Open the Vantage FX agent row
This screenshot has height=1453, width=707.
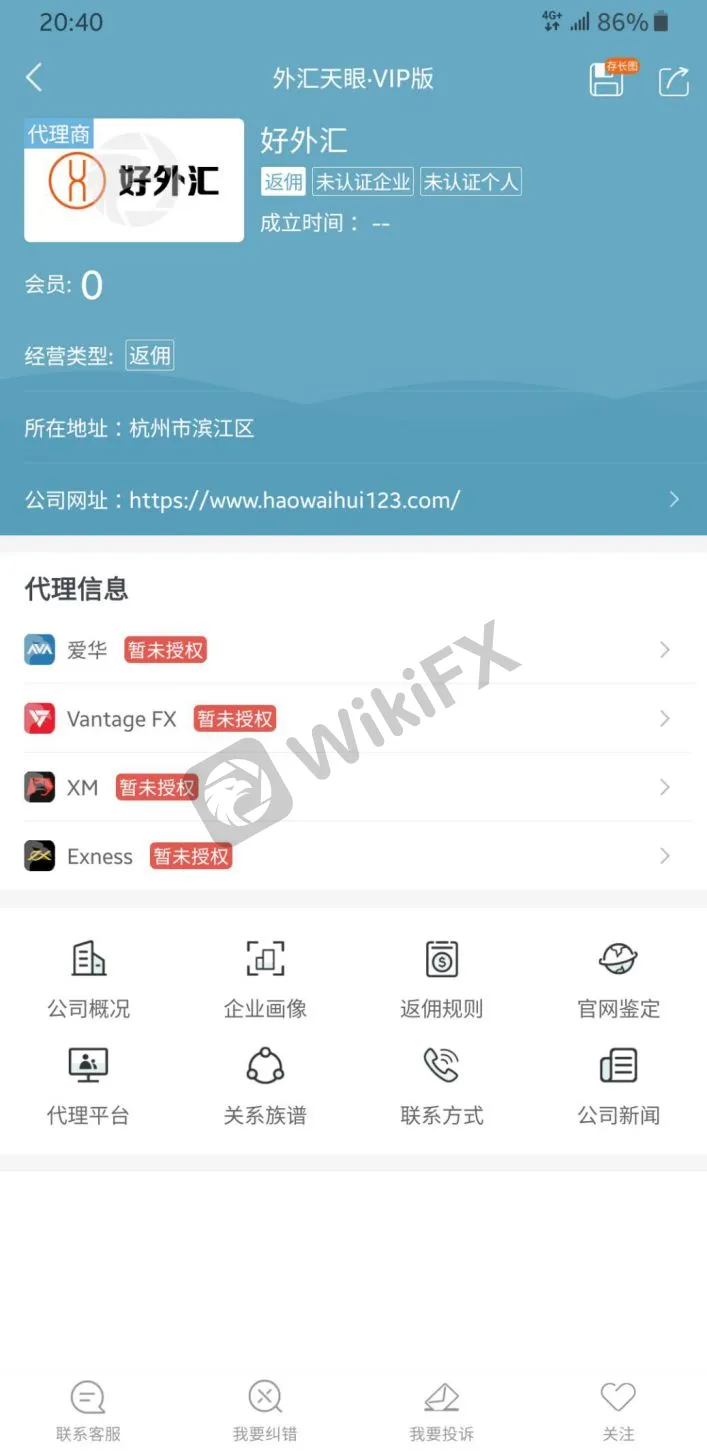pos(353,719)
